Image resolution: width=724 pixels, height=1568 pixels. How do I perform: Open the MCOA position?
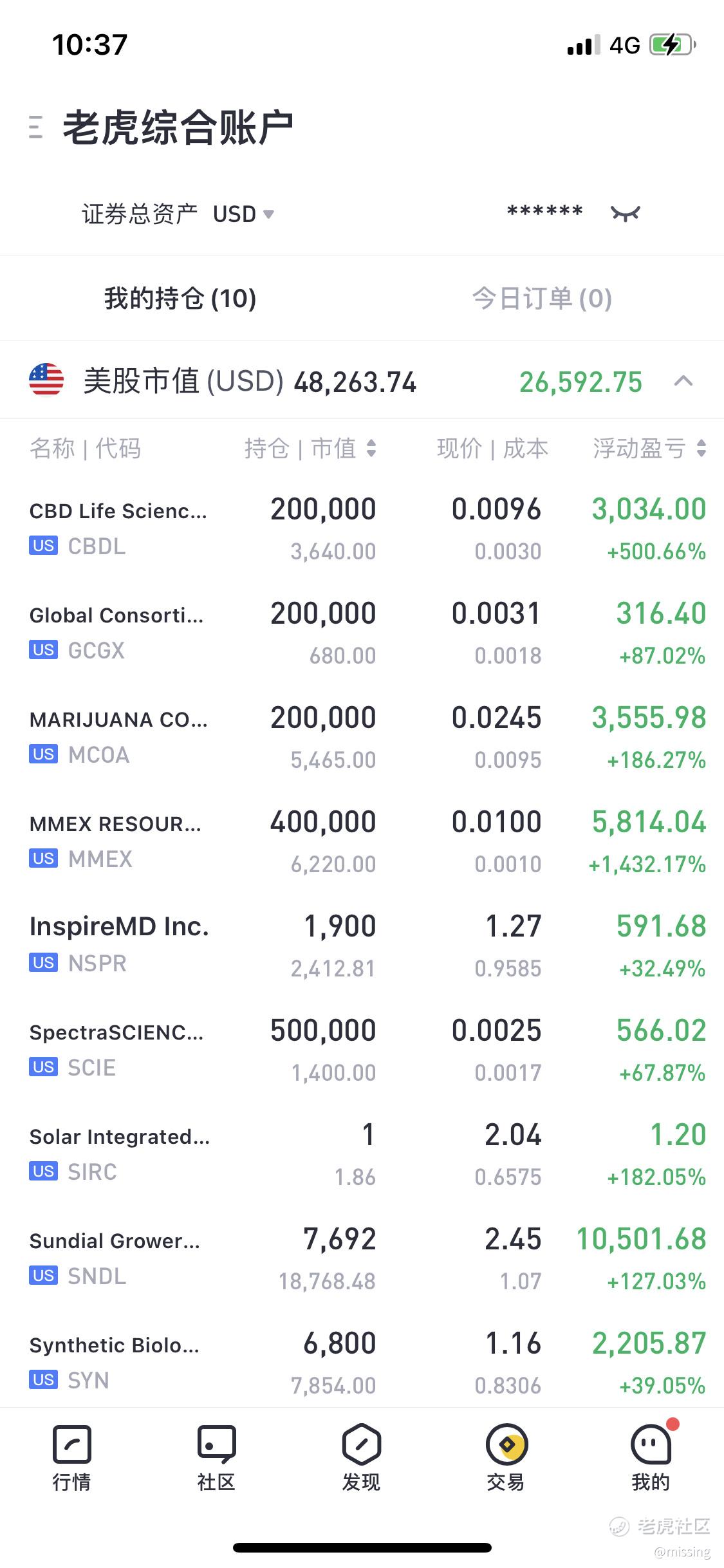point(362,738)
